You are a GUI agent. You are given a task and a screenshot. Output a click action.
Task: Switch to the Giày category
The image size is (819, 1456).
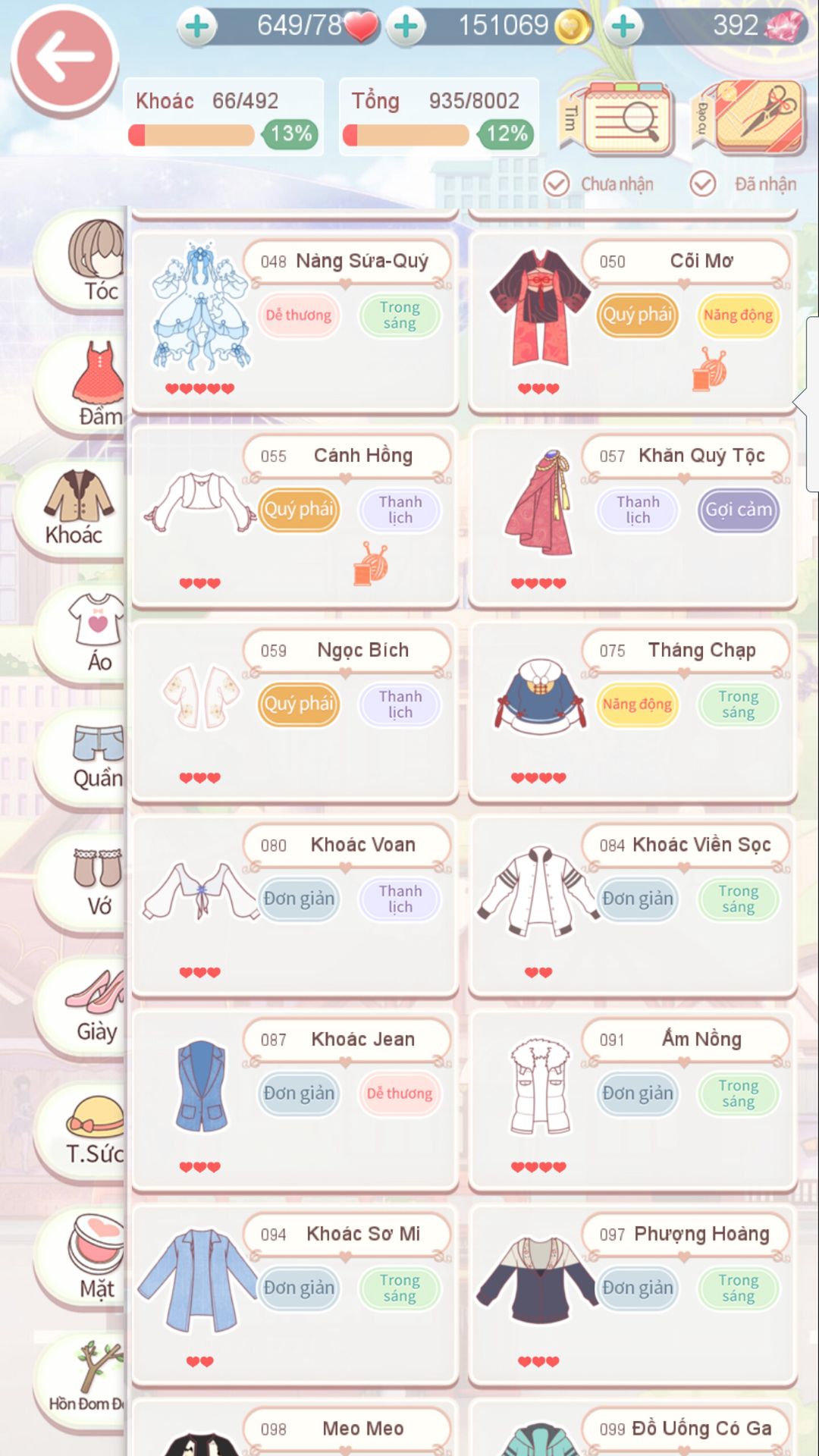[85, 1005]
